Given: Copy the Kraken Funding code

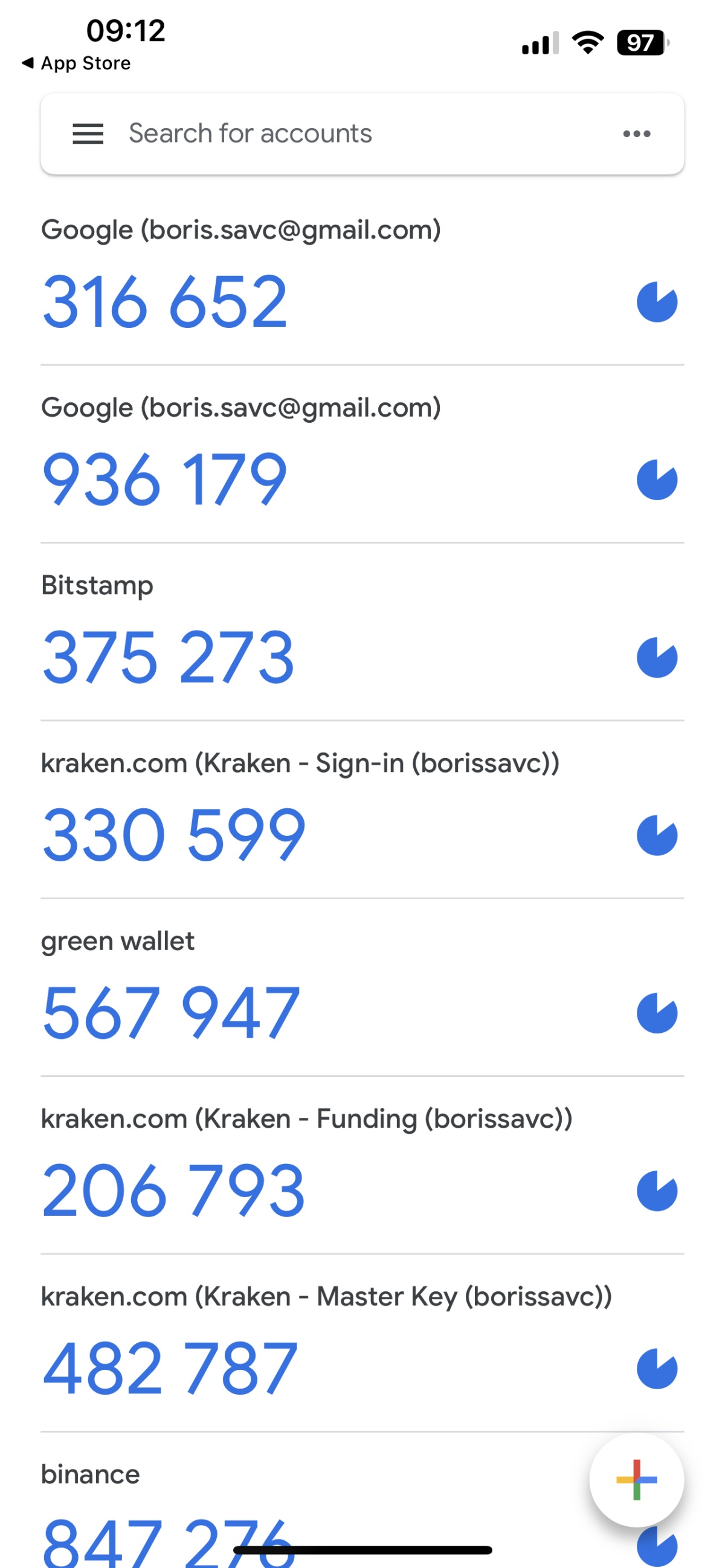Looking at the screenshot, I should coord(174,1190).
